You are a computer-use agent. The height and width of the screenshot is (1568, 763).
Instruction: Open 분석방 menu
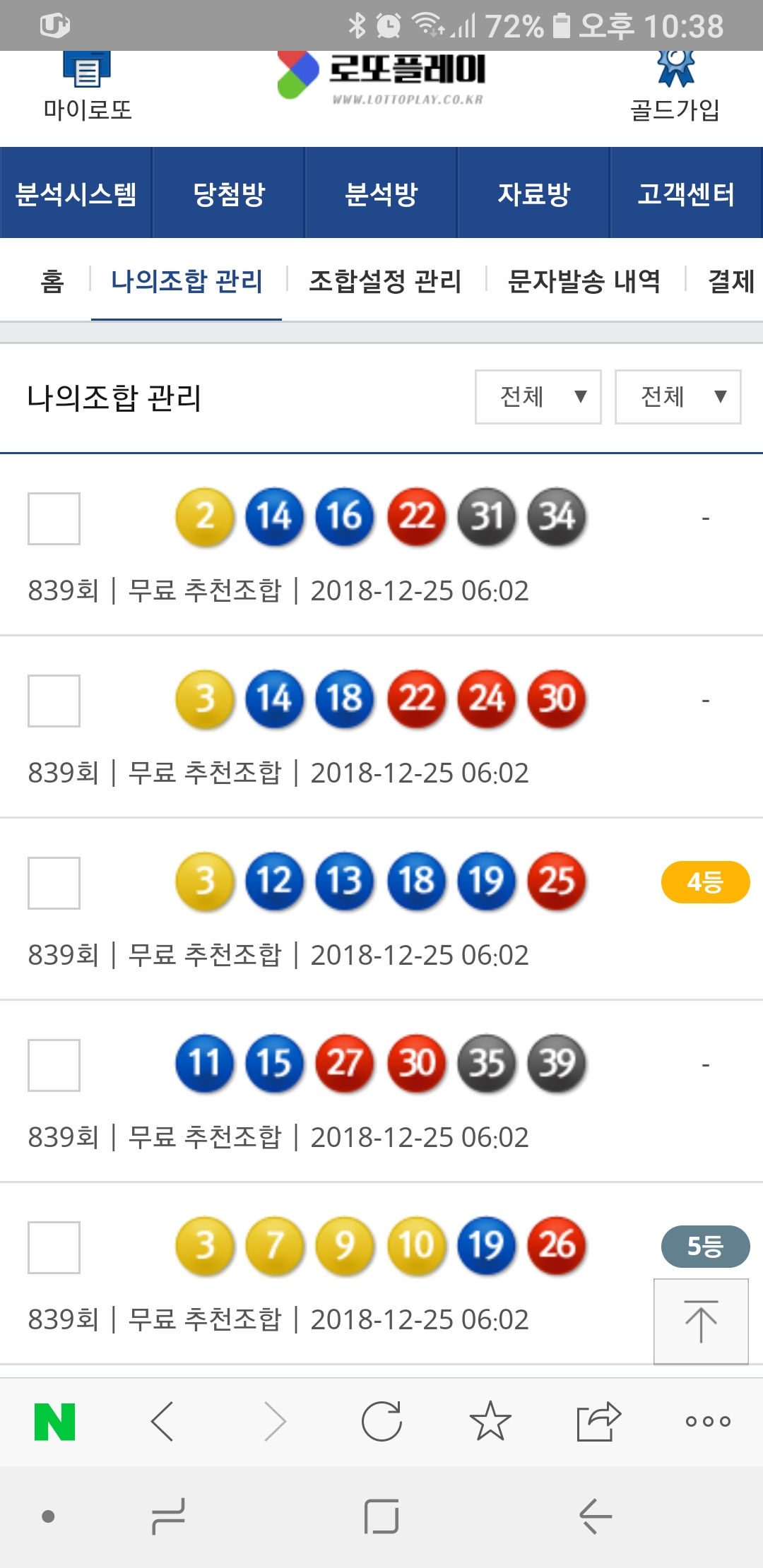(381, 194)
